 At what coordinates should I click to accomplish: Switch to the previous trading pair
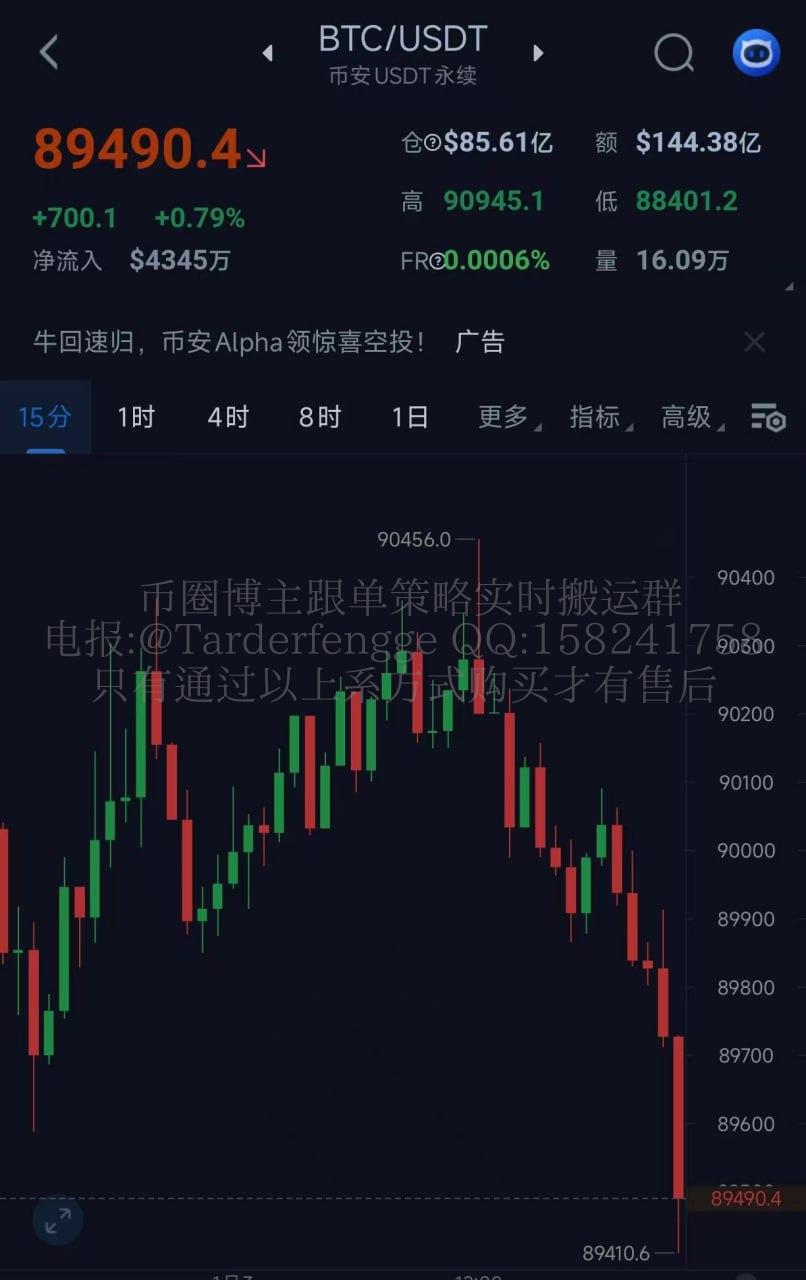coord(268,53)
